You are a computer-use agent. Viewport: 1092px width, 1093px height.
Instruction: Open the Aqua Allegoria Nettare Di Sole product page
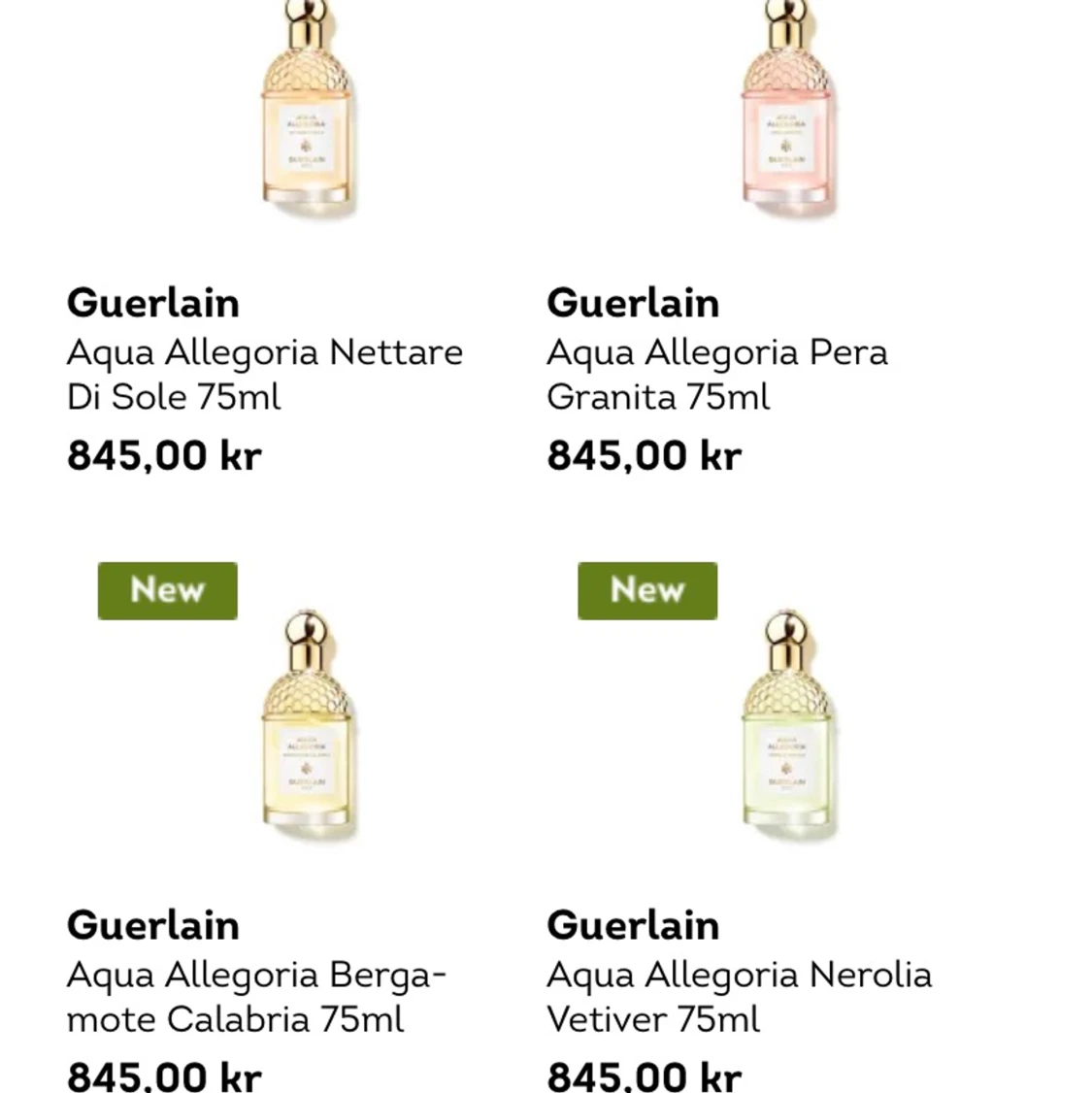[x=265, y=374]
